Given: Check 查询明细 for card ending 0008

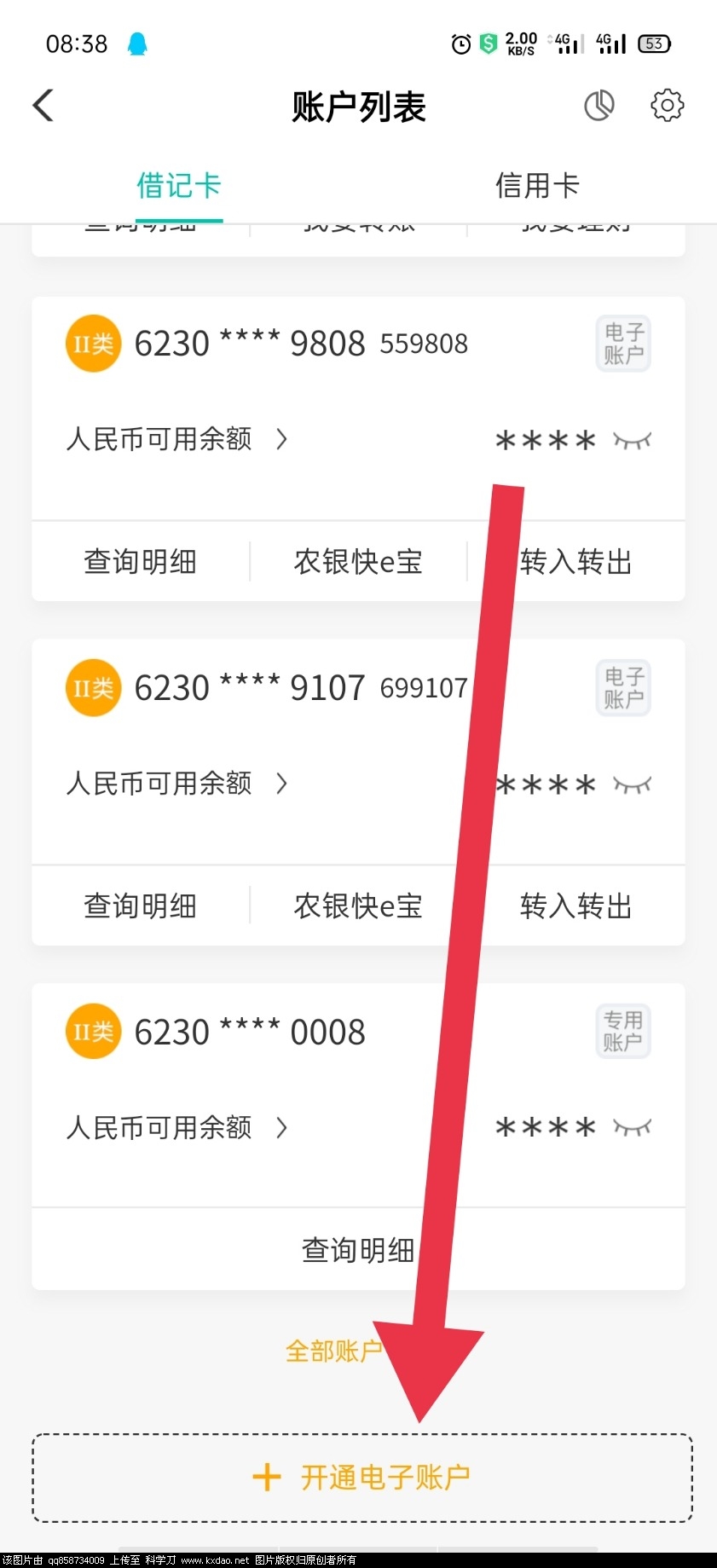Looking at the screenshot, I should pos(358,1250).
